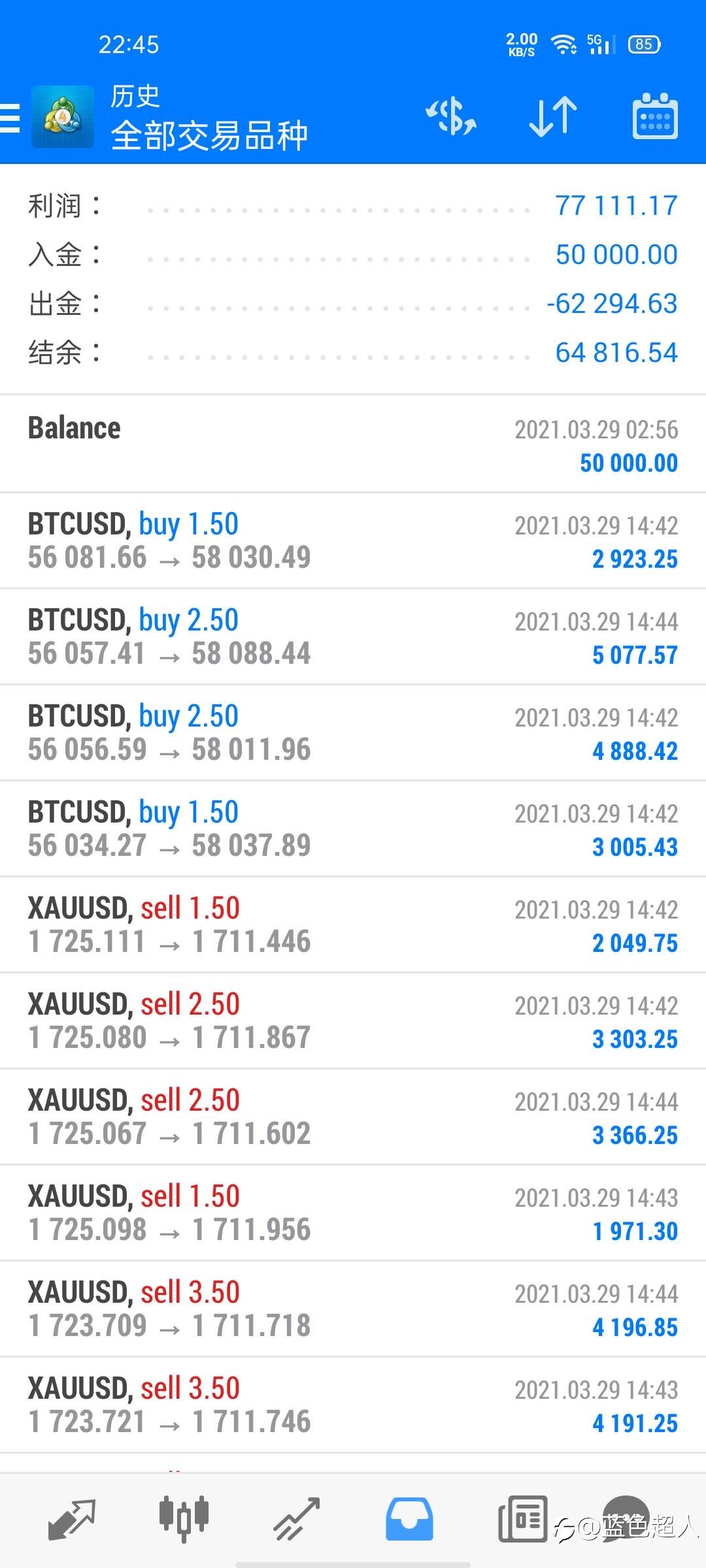The height and width of the screenshot is (1568, 706).
Task: Open the XAUUSD sell 1.50 deal 1 971.30
Action: 353,1213
